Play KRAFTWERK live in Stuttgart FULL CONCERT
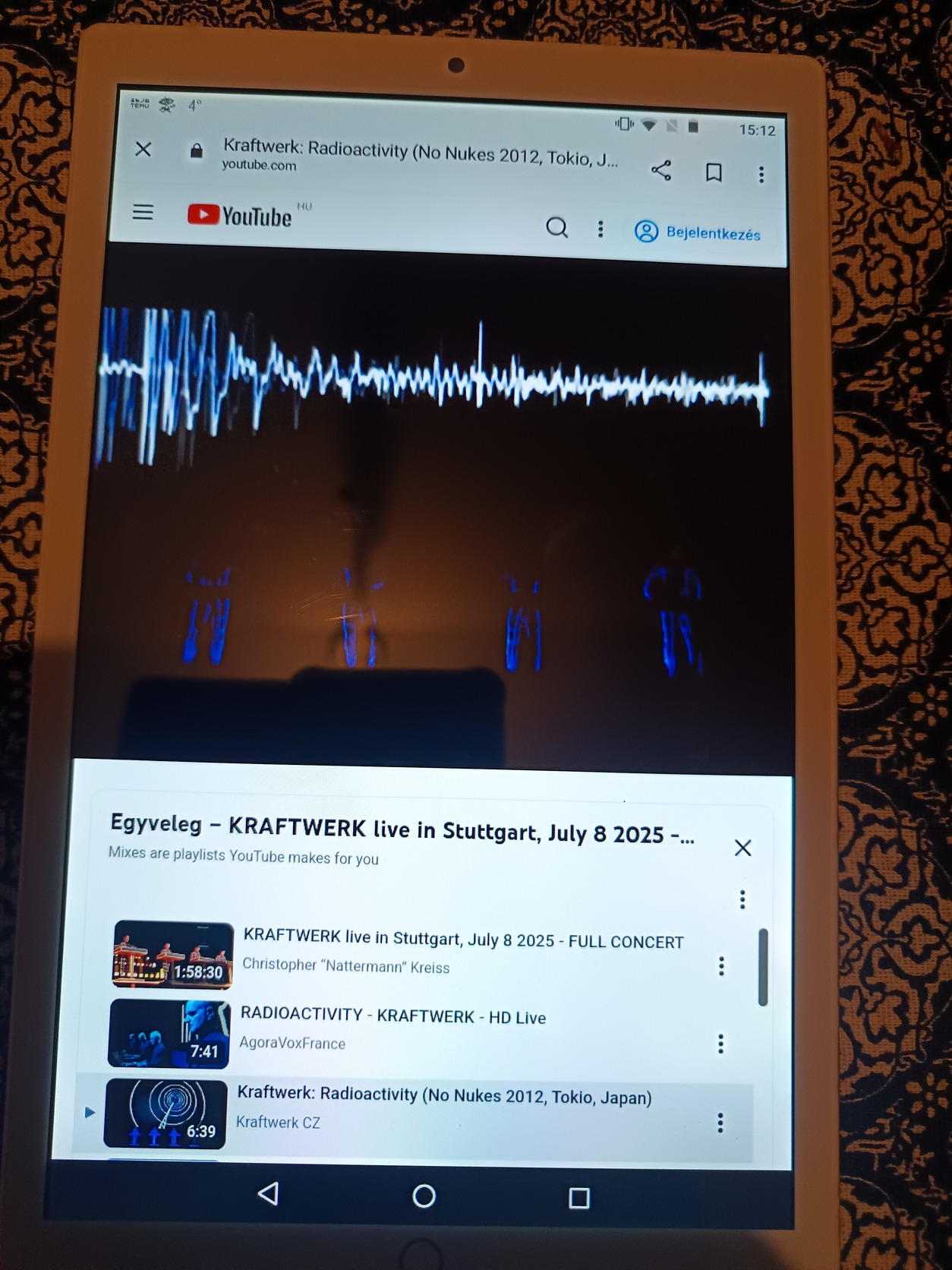952x1270 pixels. 462,940
